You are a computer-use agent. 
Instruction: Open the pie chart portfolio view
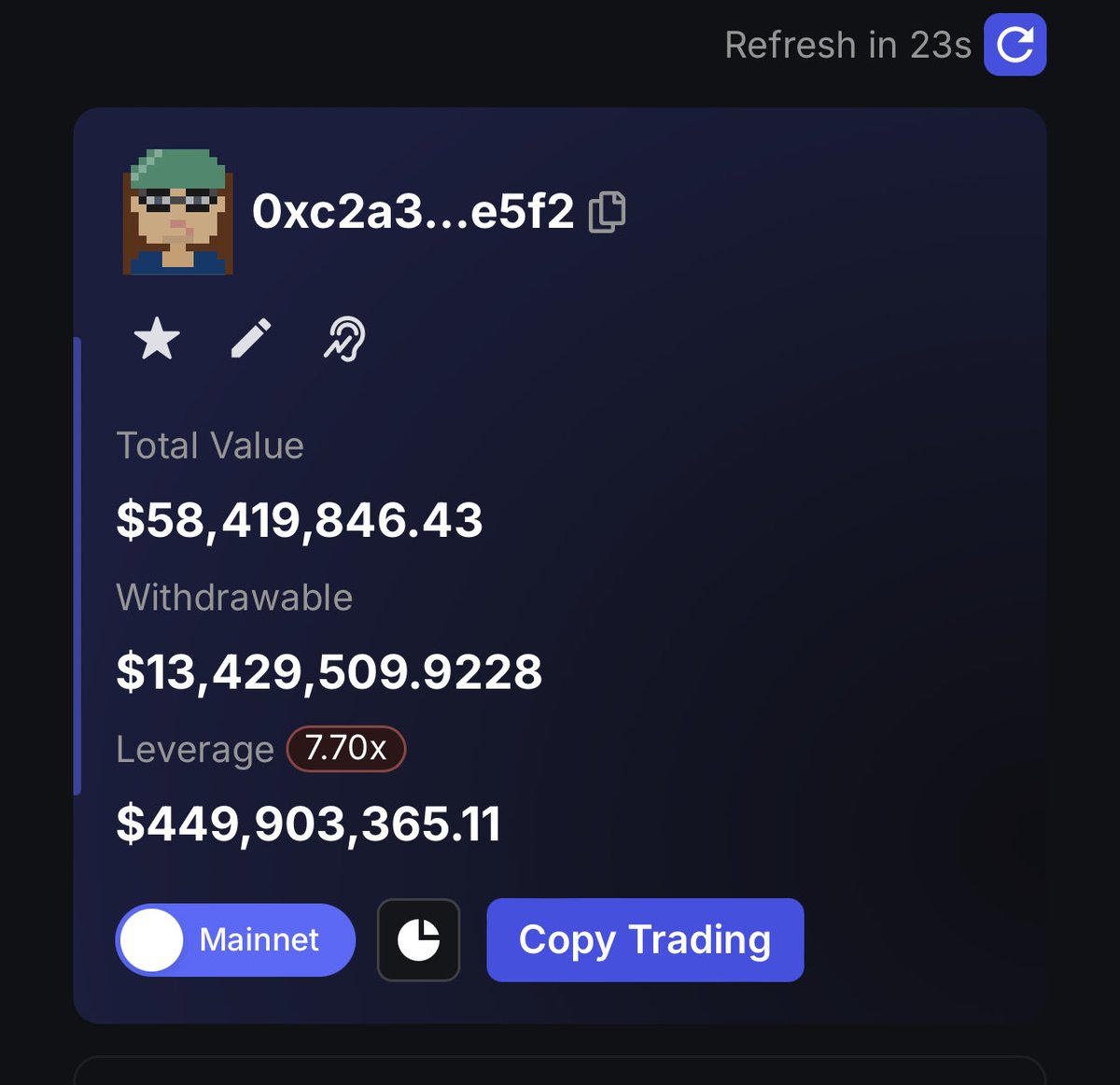click(x=418, y=939)
